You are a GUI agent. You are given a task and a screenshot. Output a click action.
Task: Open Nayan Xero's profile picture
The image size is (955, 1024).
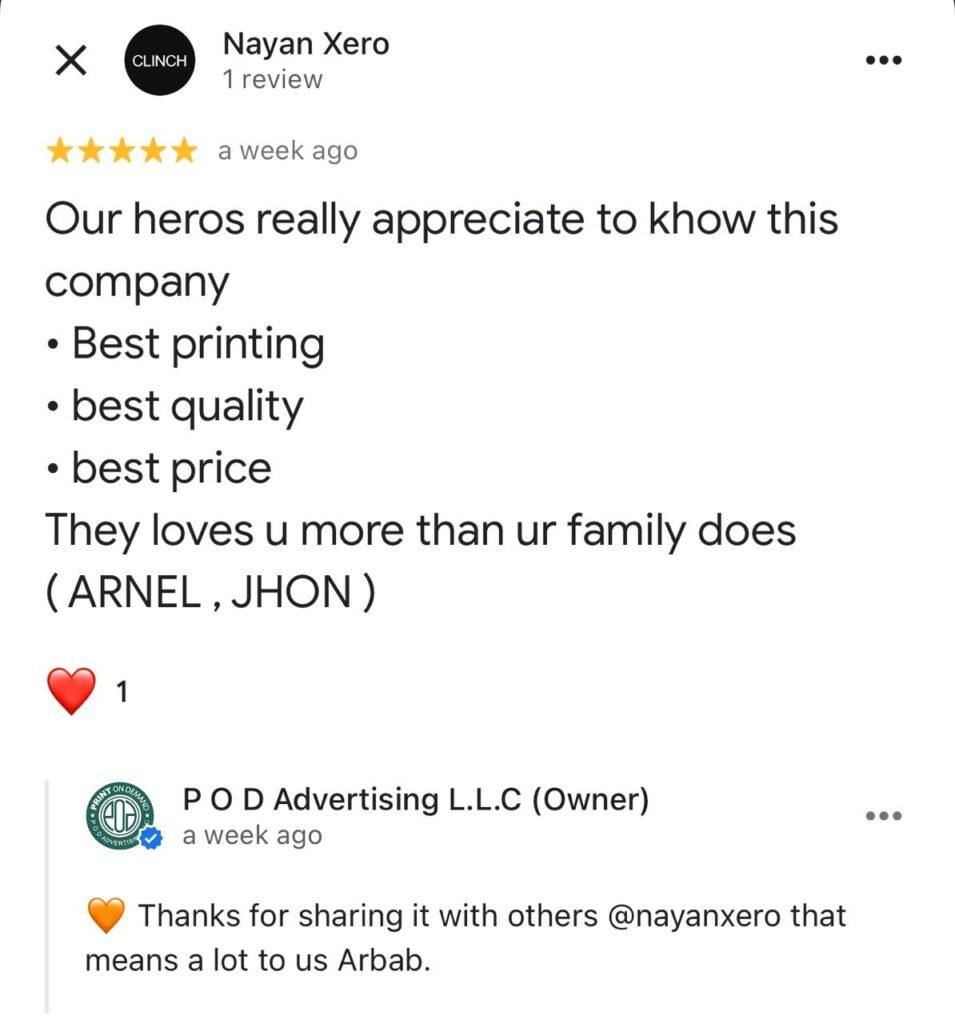160,61
